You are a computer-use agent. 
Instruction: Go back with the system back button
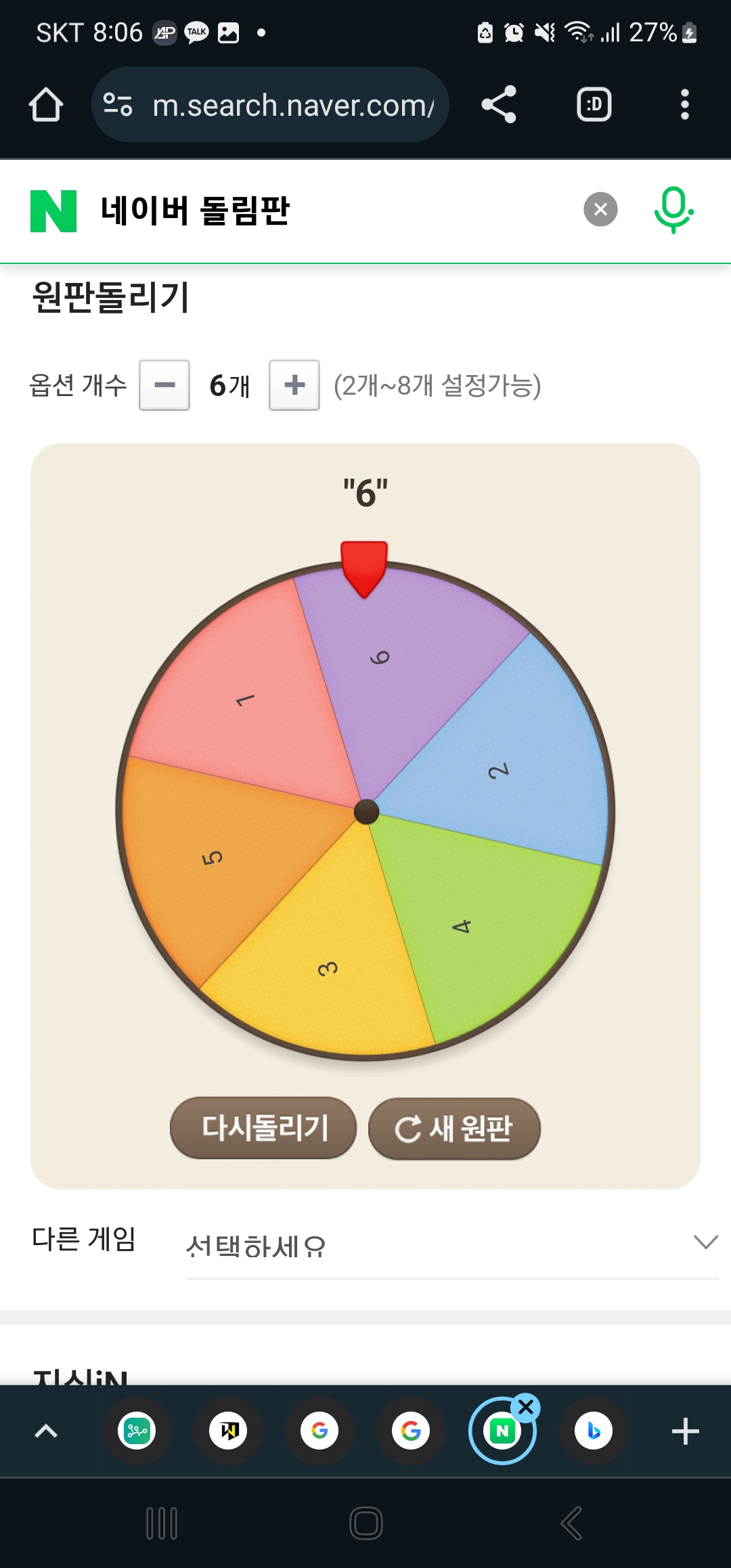571,1523
